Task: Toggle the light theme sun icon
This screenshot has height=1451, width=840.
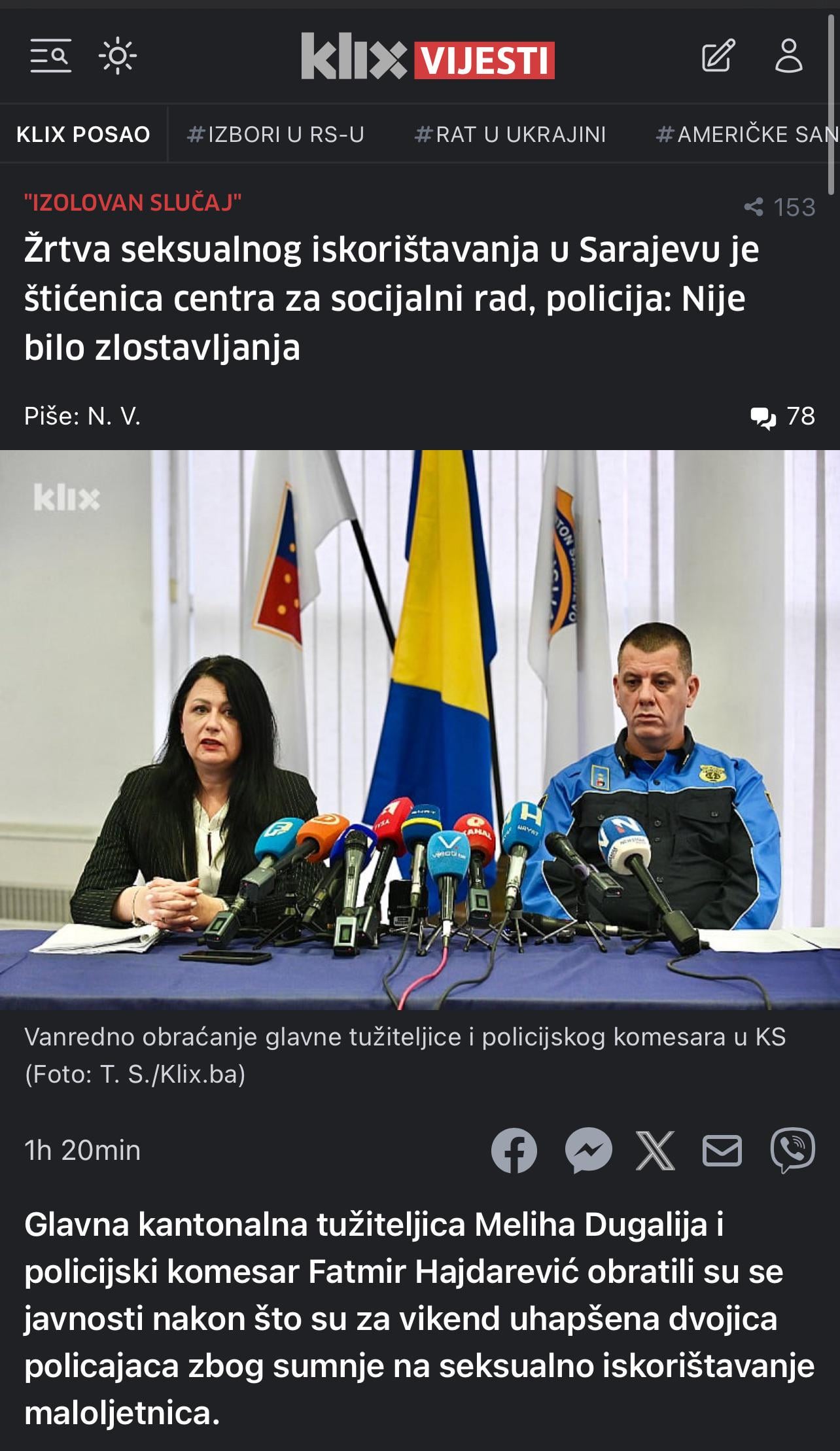Action: tap(118, 56)
